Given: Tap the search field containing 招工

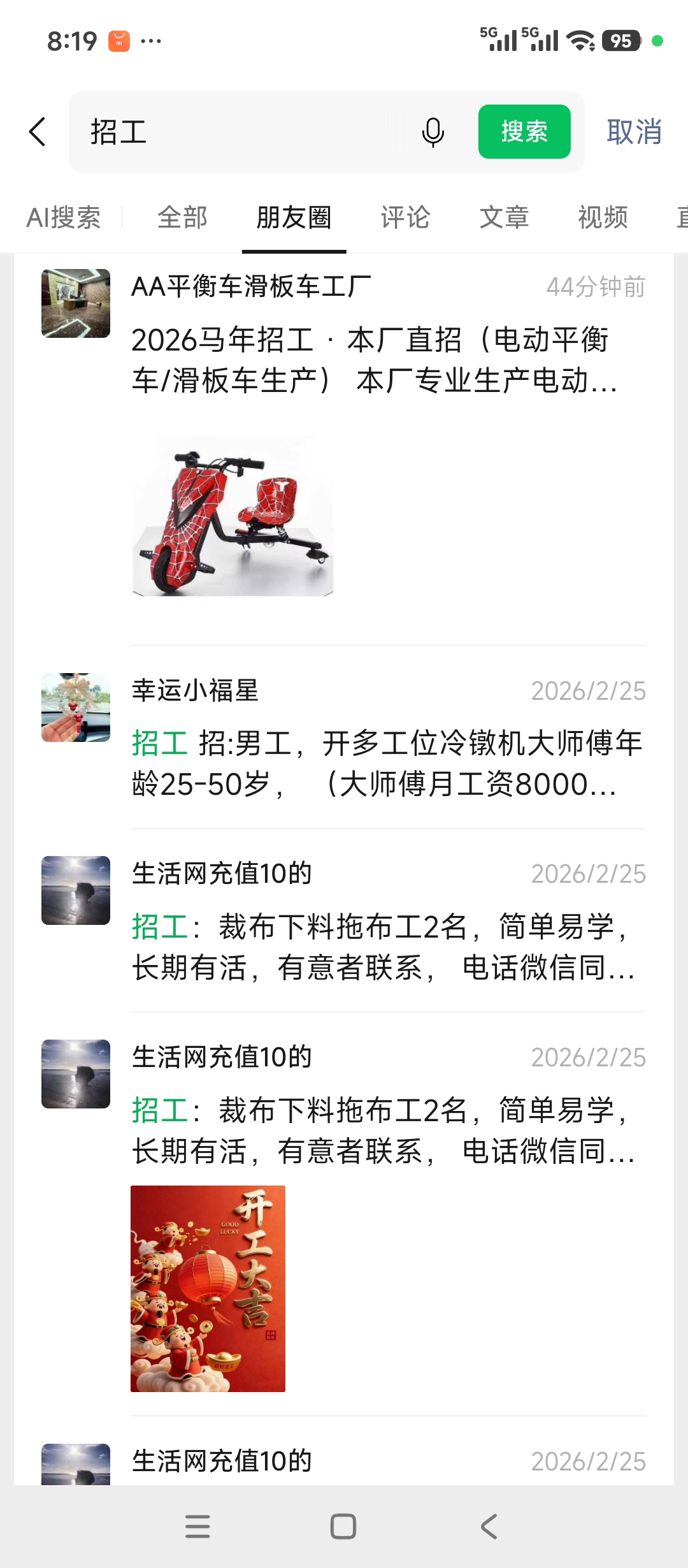Looking at the screenshot, I should [242, 132].
